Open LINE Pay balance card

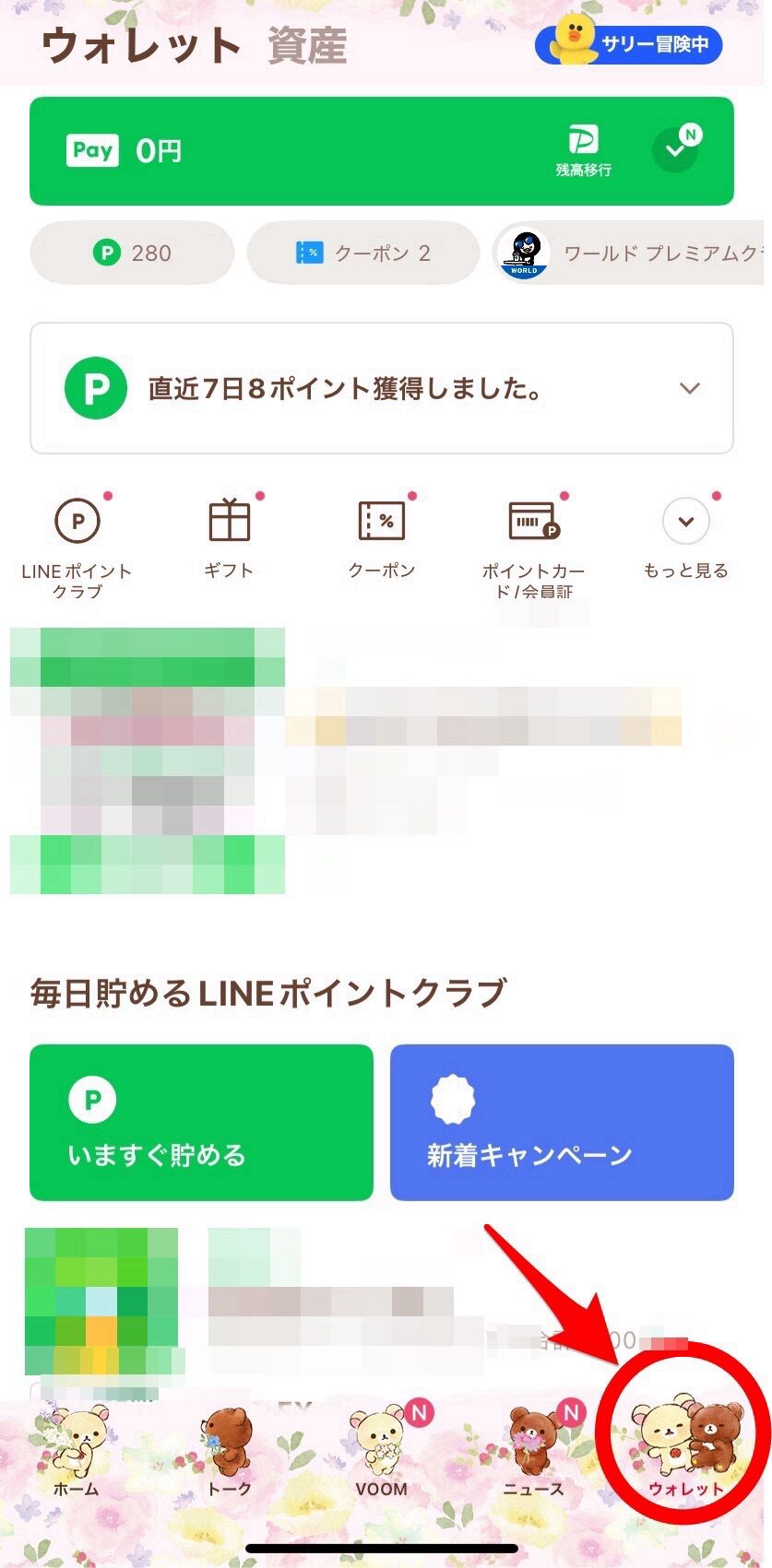277,151
